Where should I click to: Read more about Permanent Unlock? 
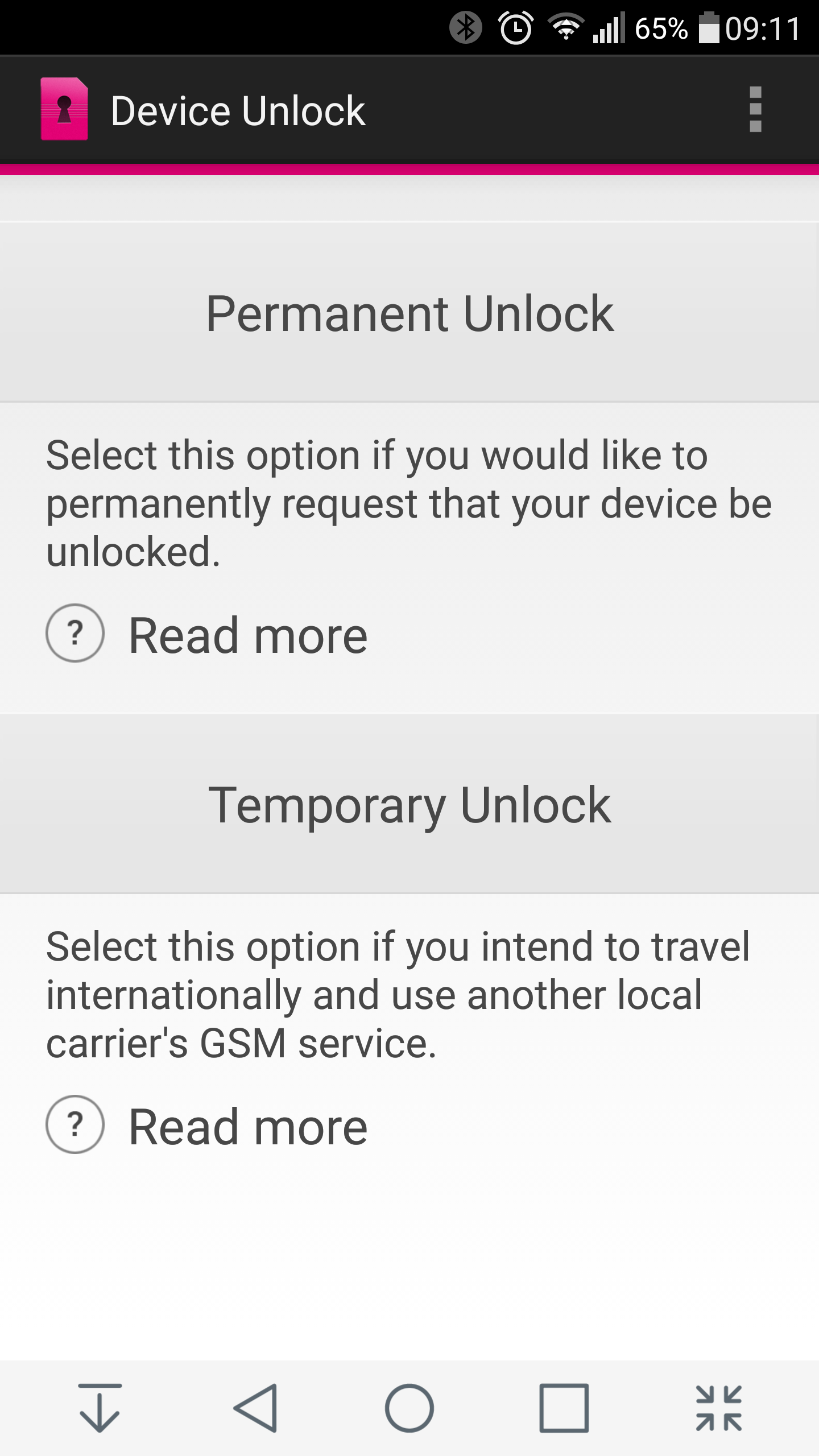207,634
